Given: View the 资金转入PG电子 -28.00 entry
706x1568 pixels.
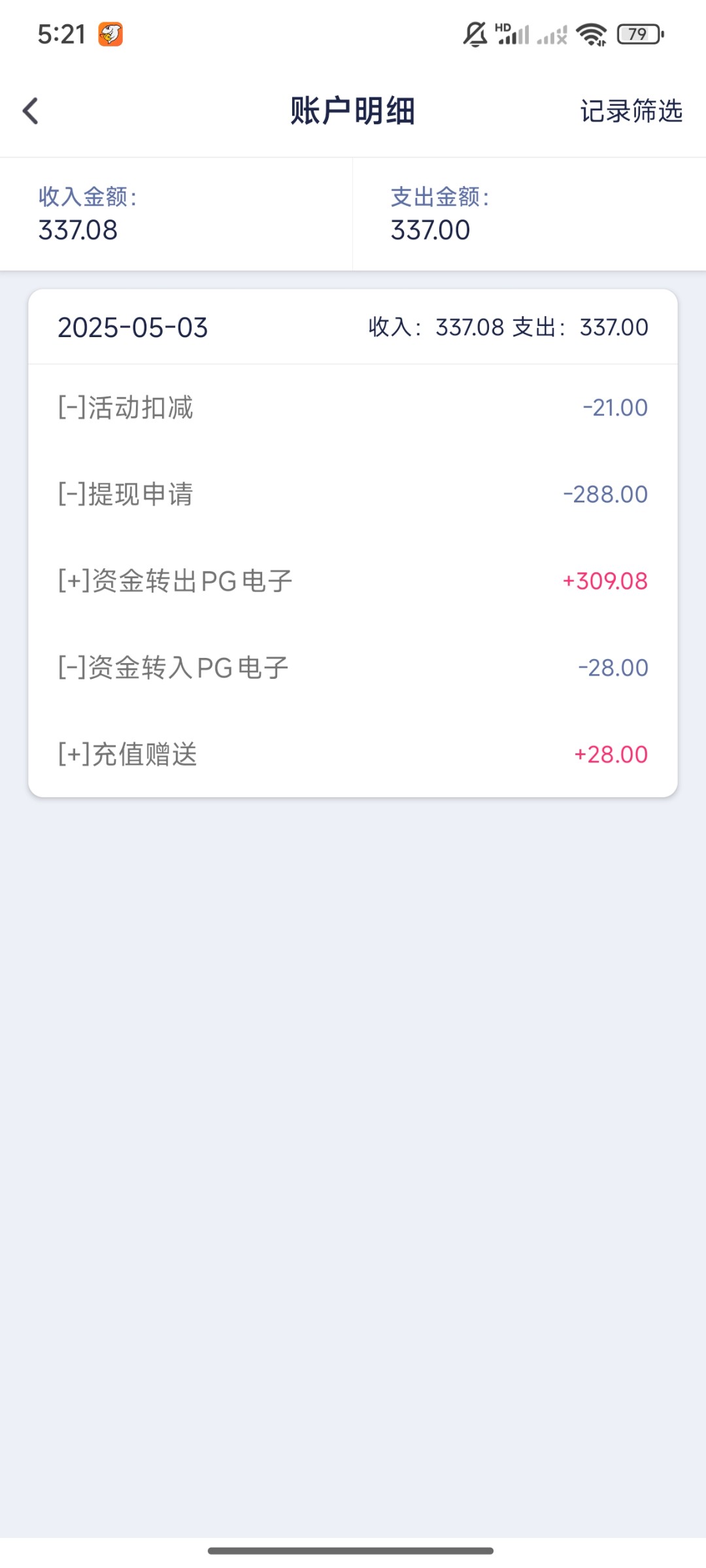Looking at the screenshot, I should tap(353, 668).
